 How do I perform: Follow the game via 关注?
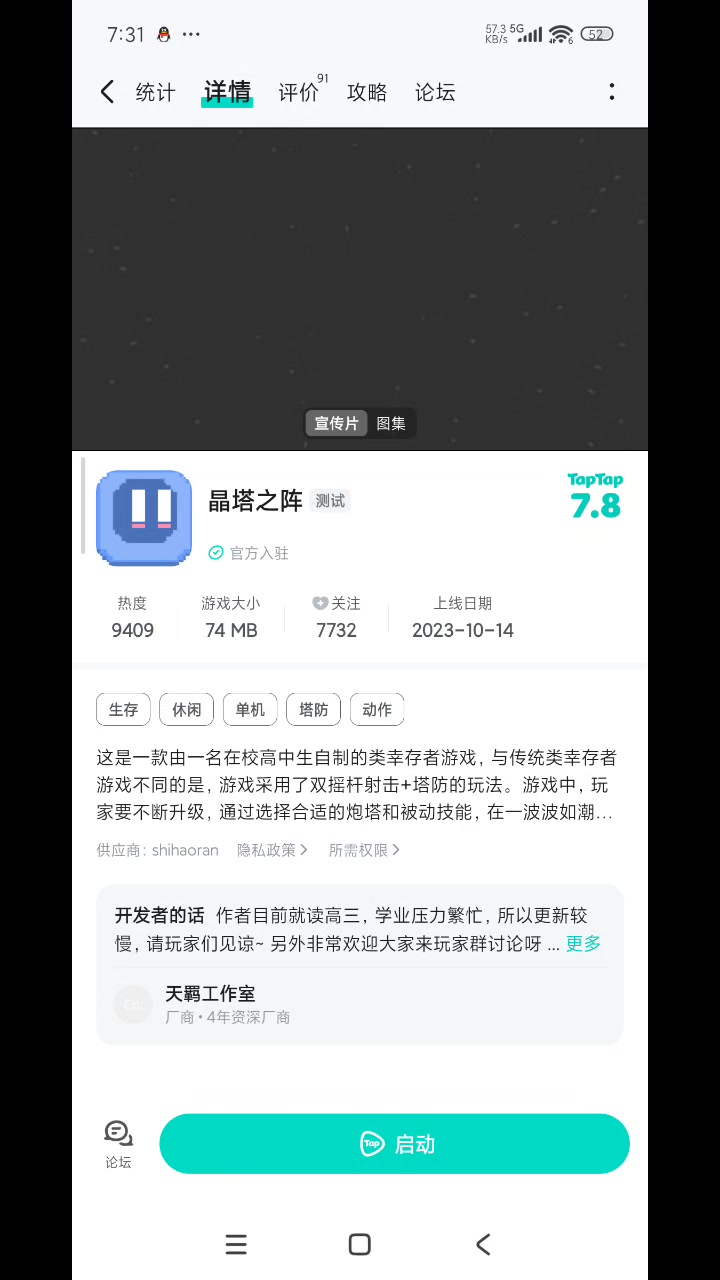coord(336,604)
